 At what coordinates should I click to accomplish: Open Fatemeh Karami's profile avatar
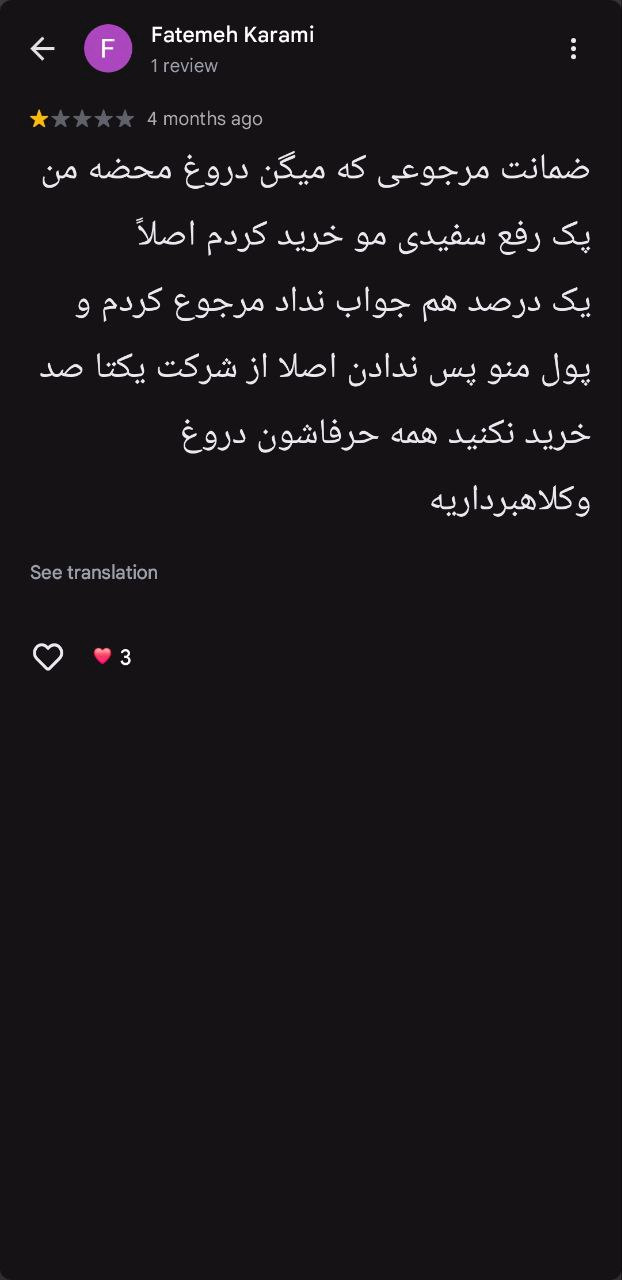click(x=108, y=48)
